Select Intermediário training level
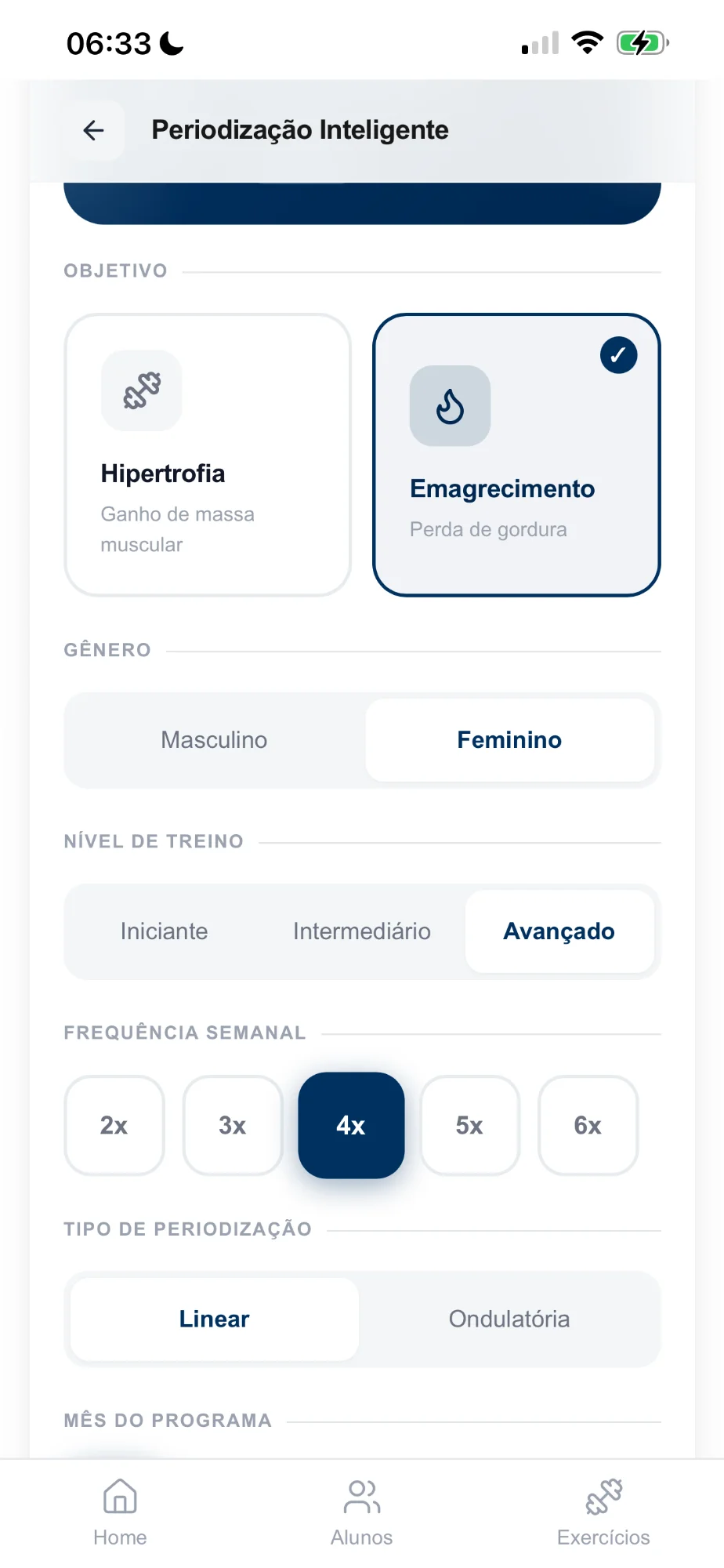 coord(361,931)
